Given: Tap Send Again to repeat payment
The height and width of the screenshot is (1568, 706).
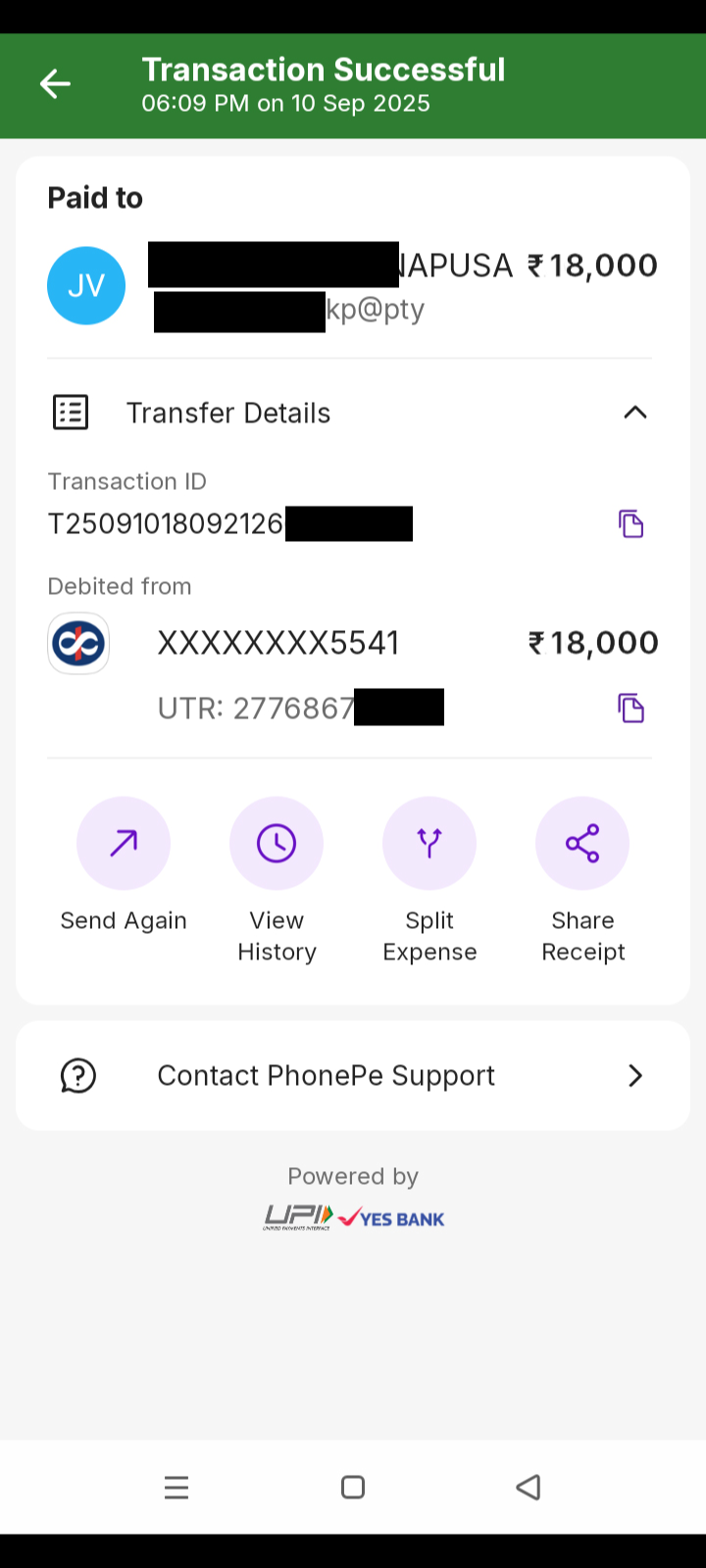Looking at the screenshot, I should point(124,844).
